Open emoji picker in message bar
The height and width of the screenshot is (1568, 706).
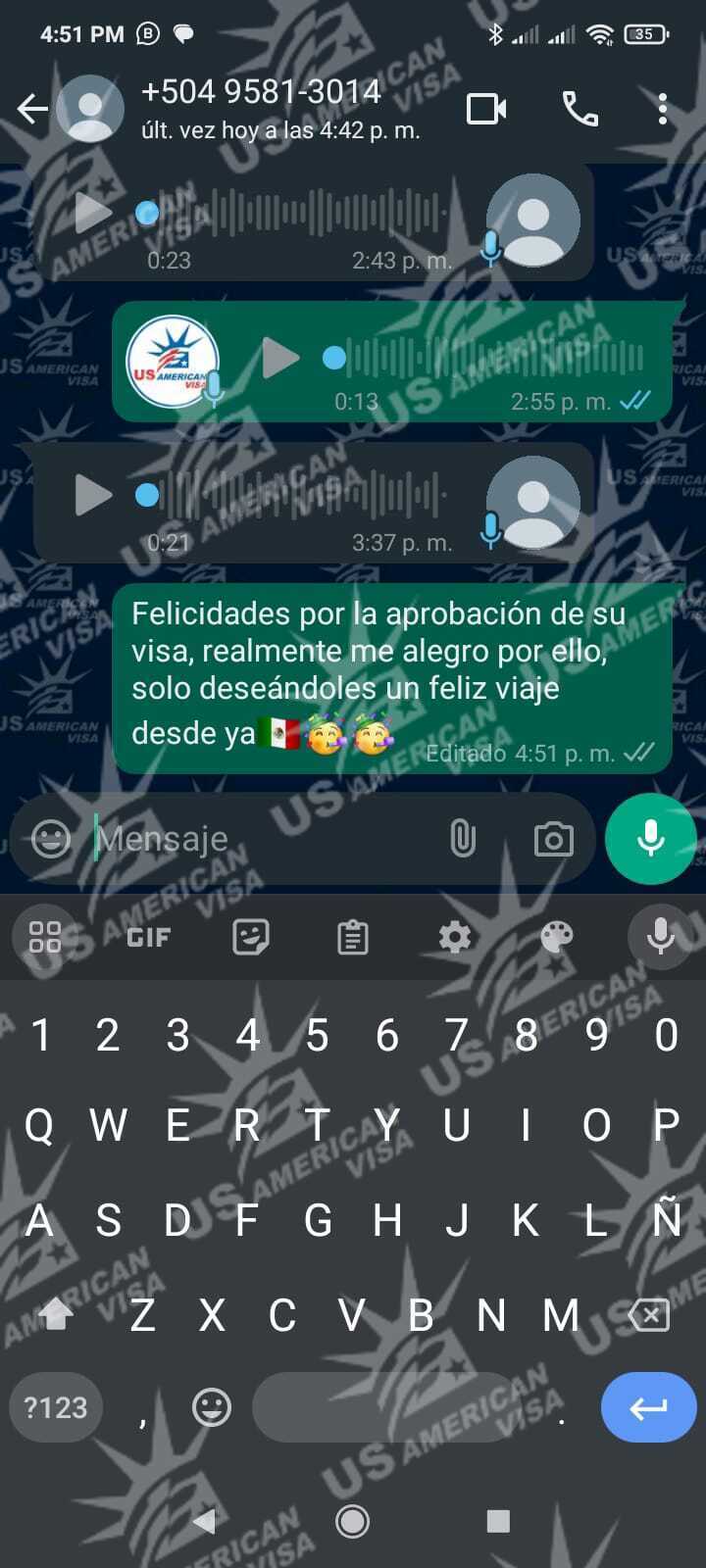pyautogui.click(x=51, y=839)
